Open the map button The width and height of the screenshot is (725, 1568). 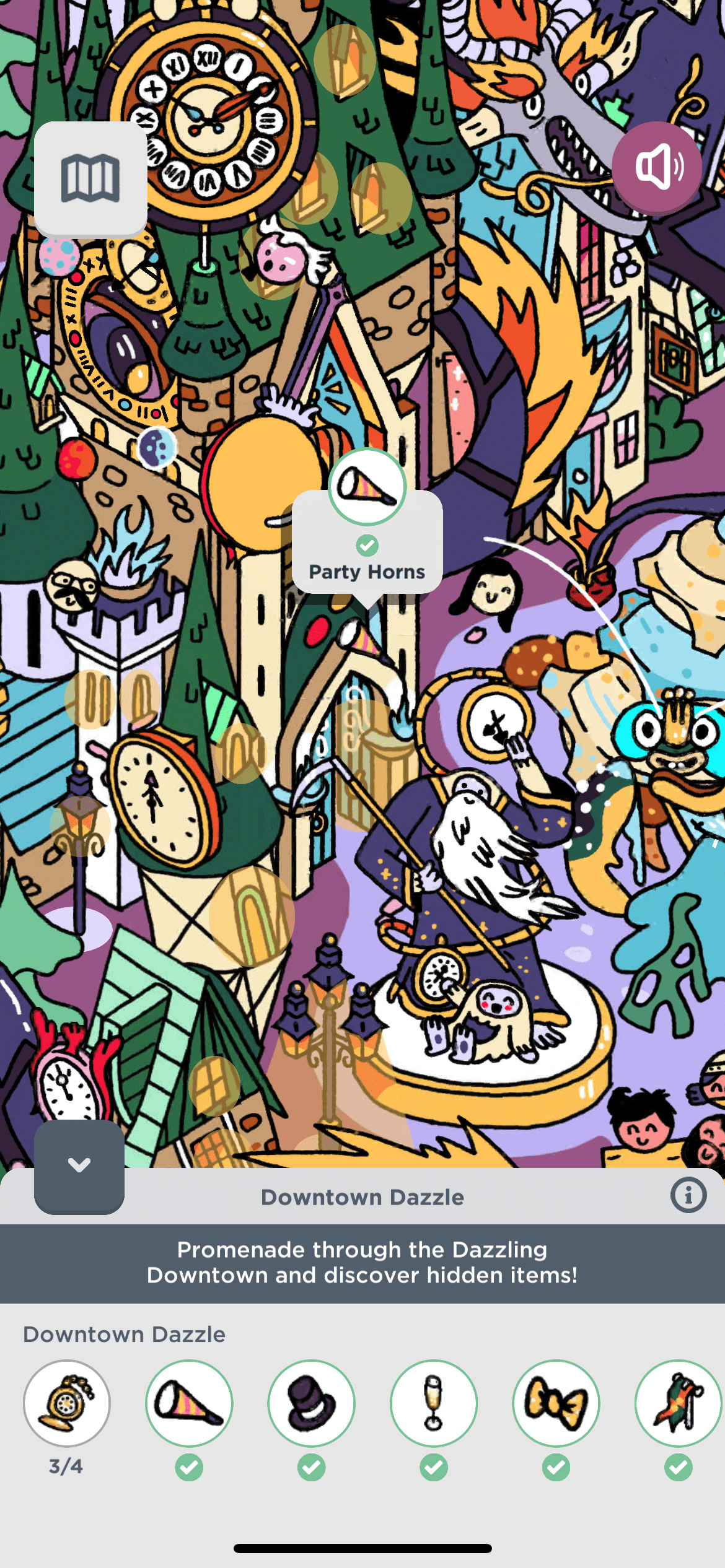[x=90, y=178]
